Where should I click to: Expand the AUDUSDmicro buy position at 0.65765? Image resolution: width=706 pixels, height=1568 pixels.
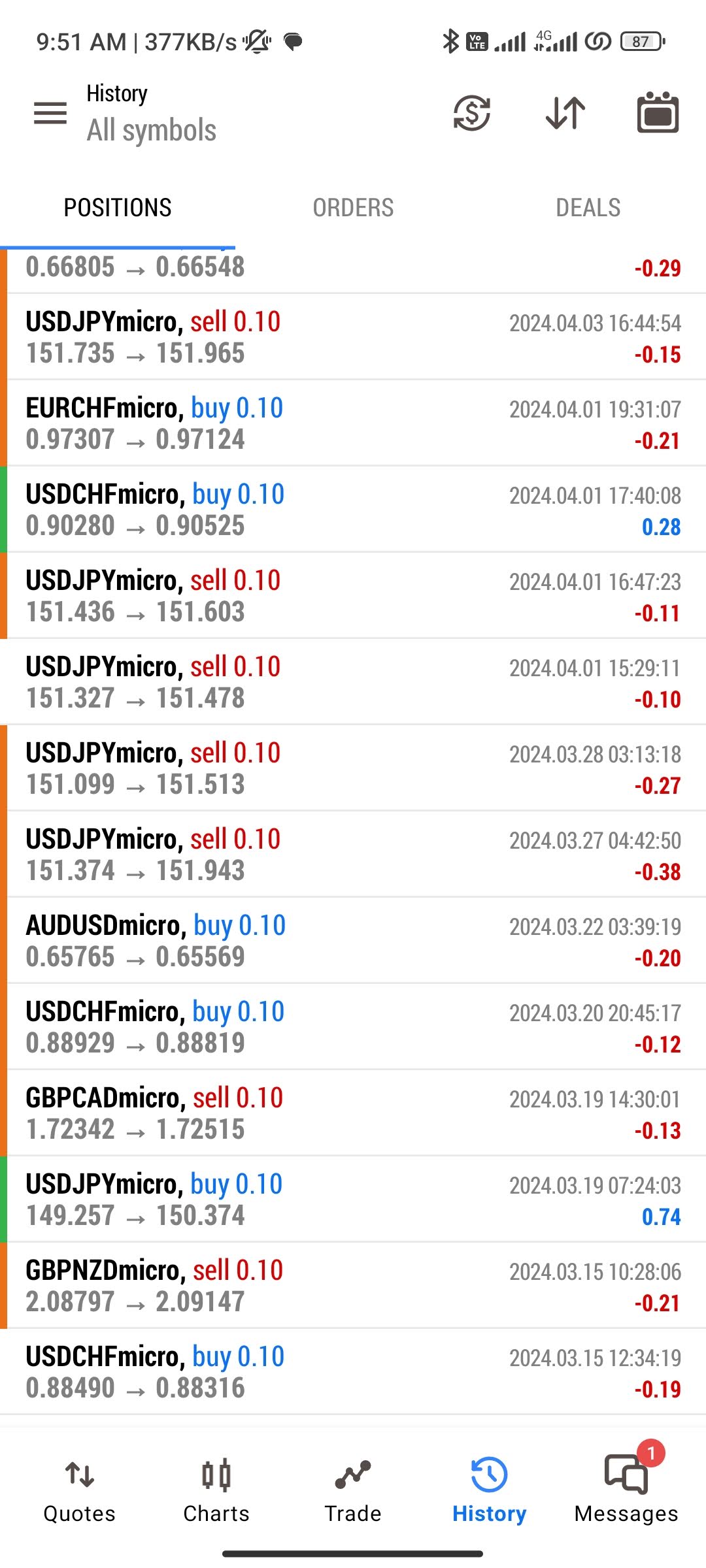353,941
